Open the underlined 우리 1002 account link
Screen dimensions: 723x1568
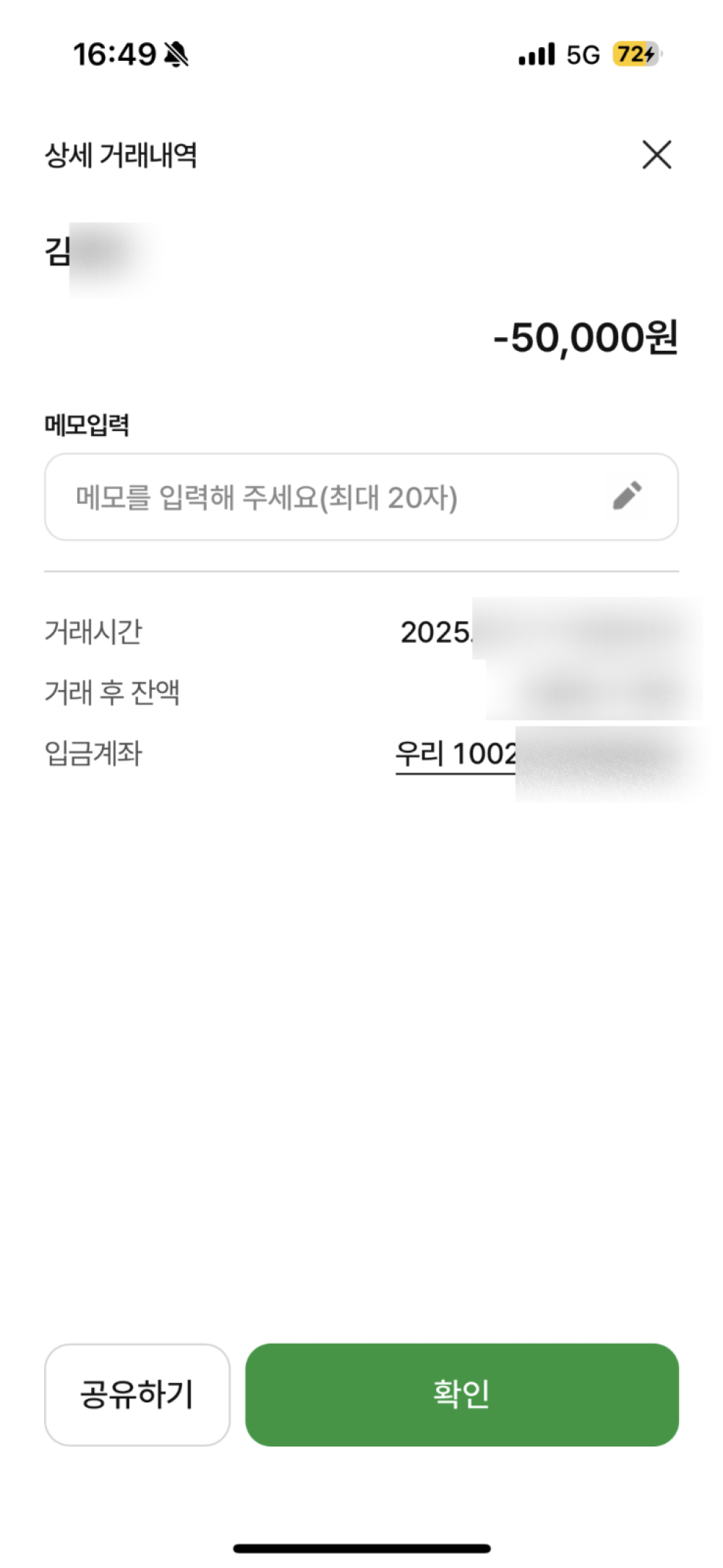tap(457, 754)
